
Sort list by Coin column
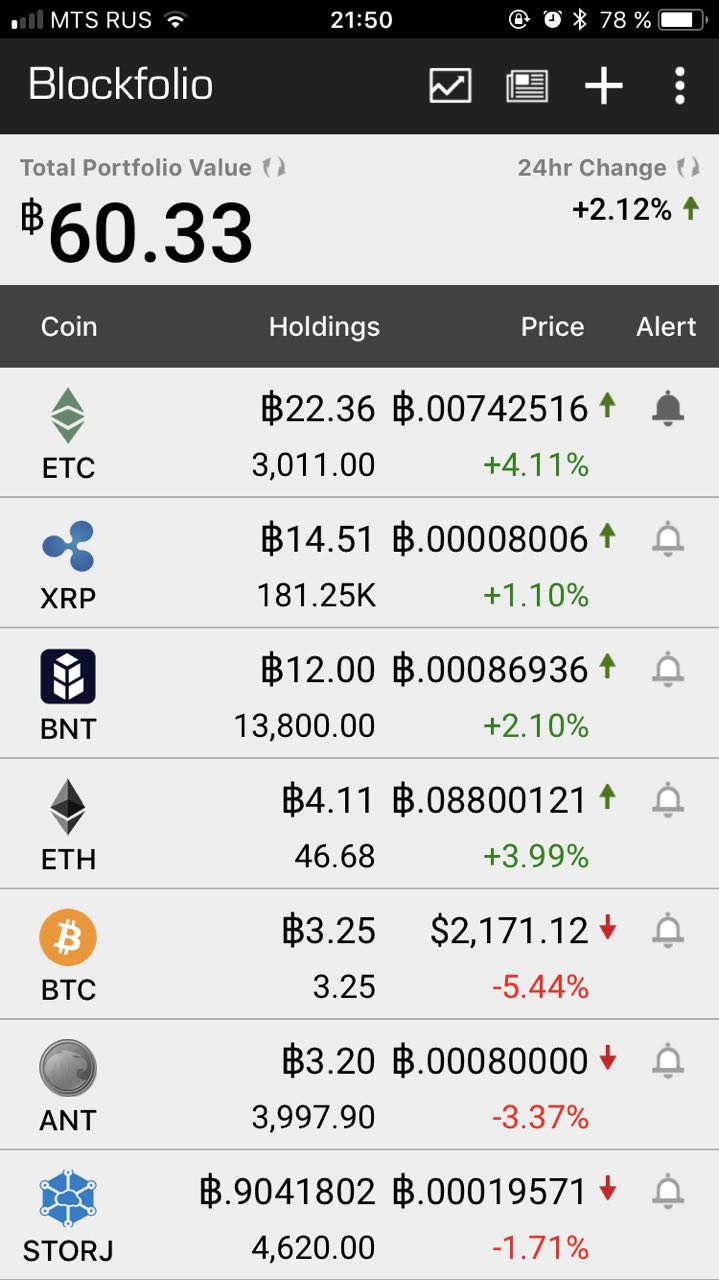tap(69, 327)
